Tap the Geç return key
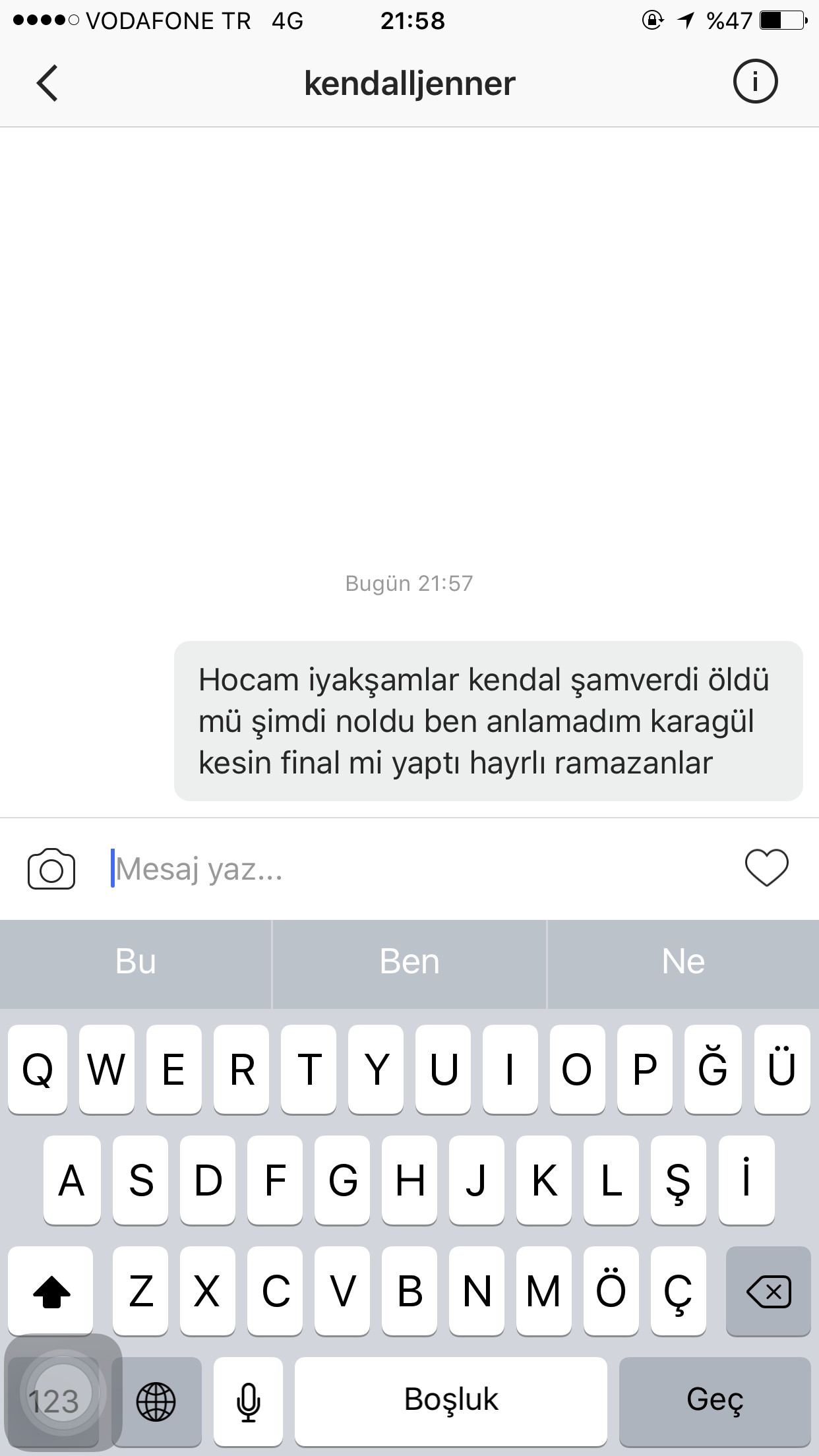The image size is (819, 1456). point(715,1401)
